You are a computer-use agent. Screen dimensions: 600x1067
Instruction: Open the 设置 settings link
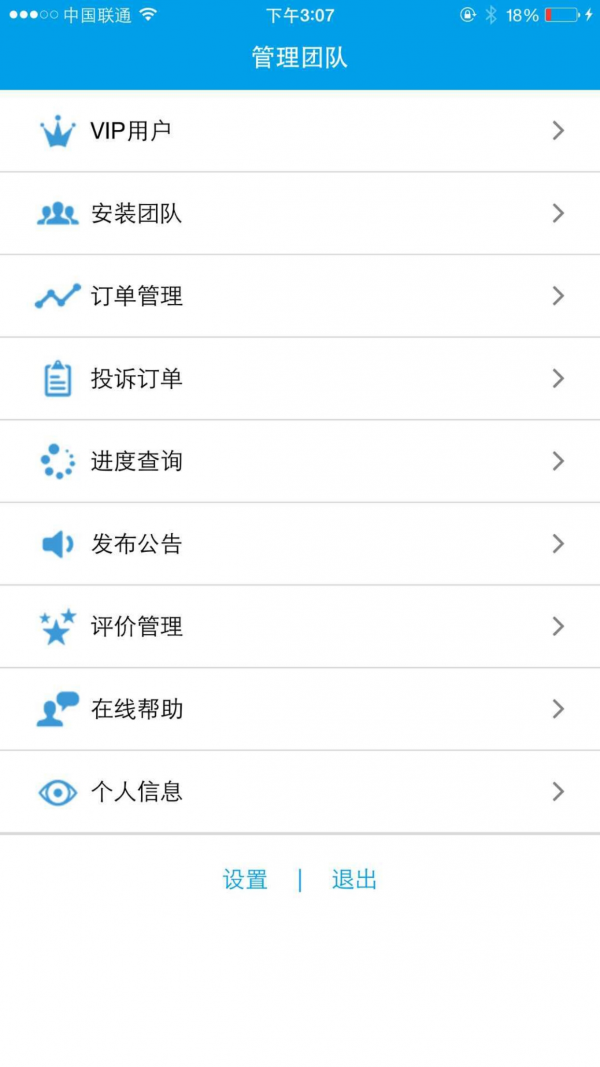(245, 880)
